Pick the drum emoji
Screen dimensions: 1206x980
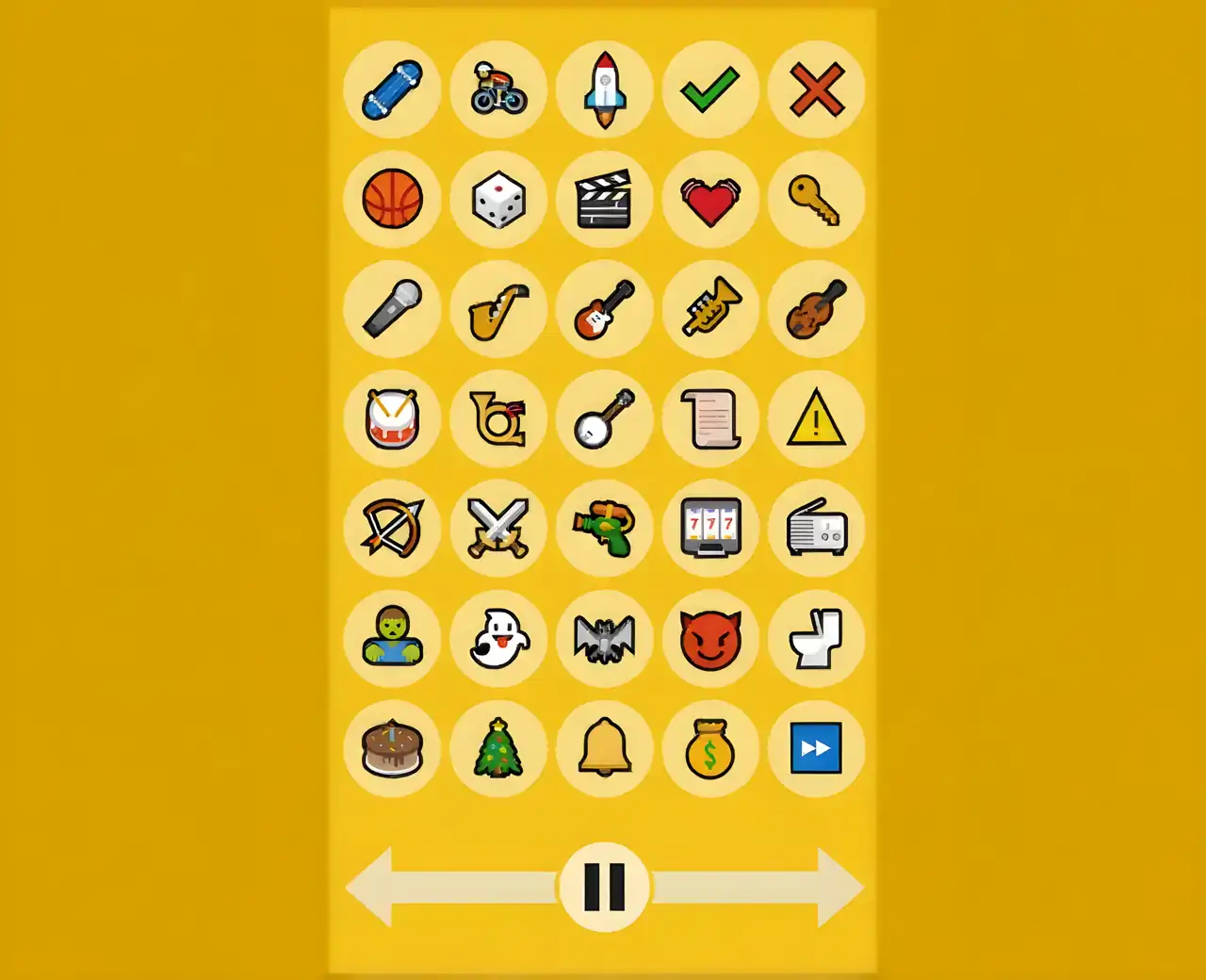[392, 418]
